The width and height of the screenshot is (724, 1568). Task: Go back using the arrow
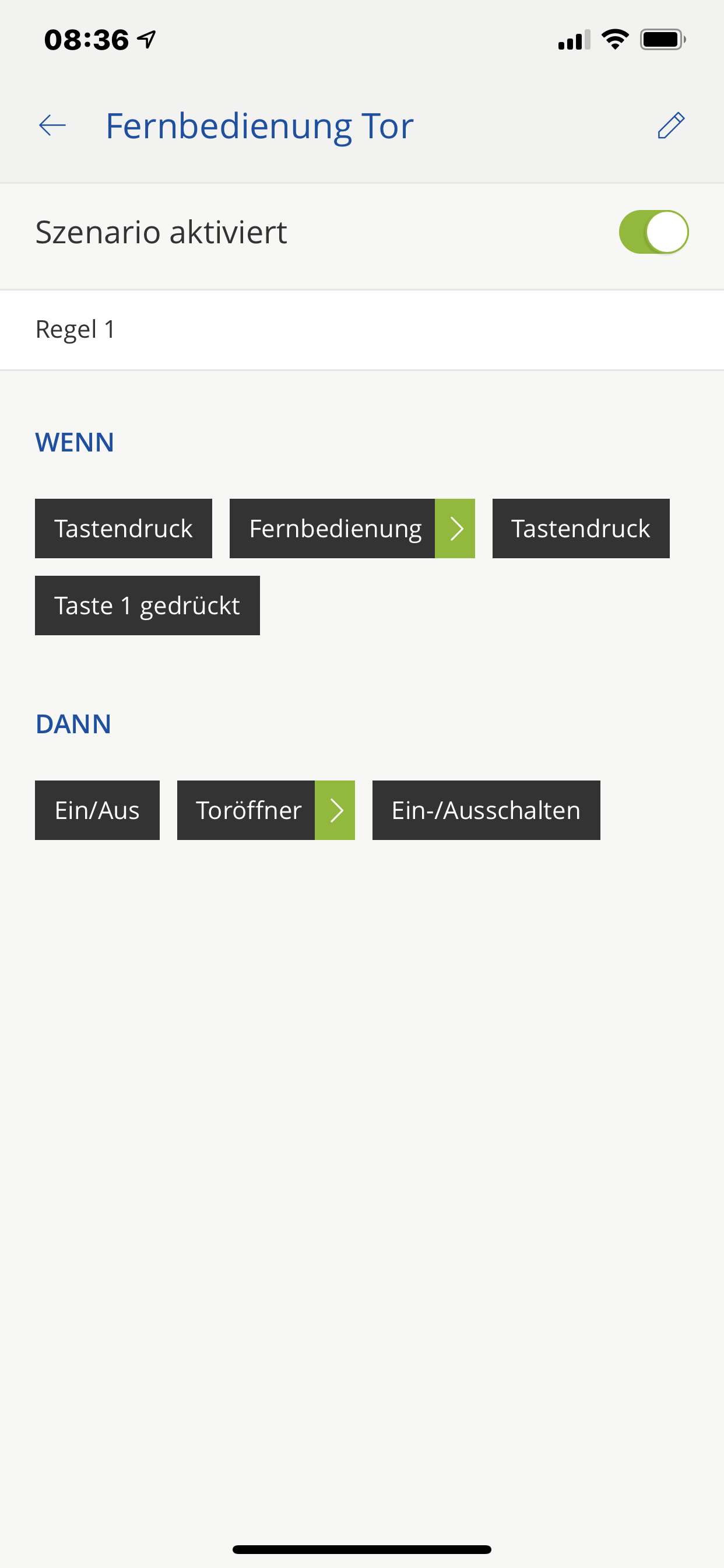[x=52, y=126]
